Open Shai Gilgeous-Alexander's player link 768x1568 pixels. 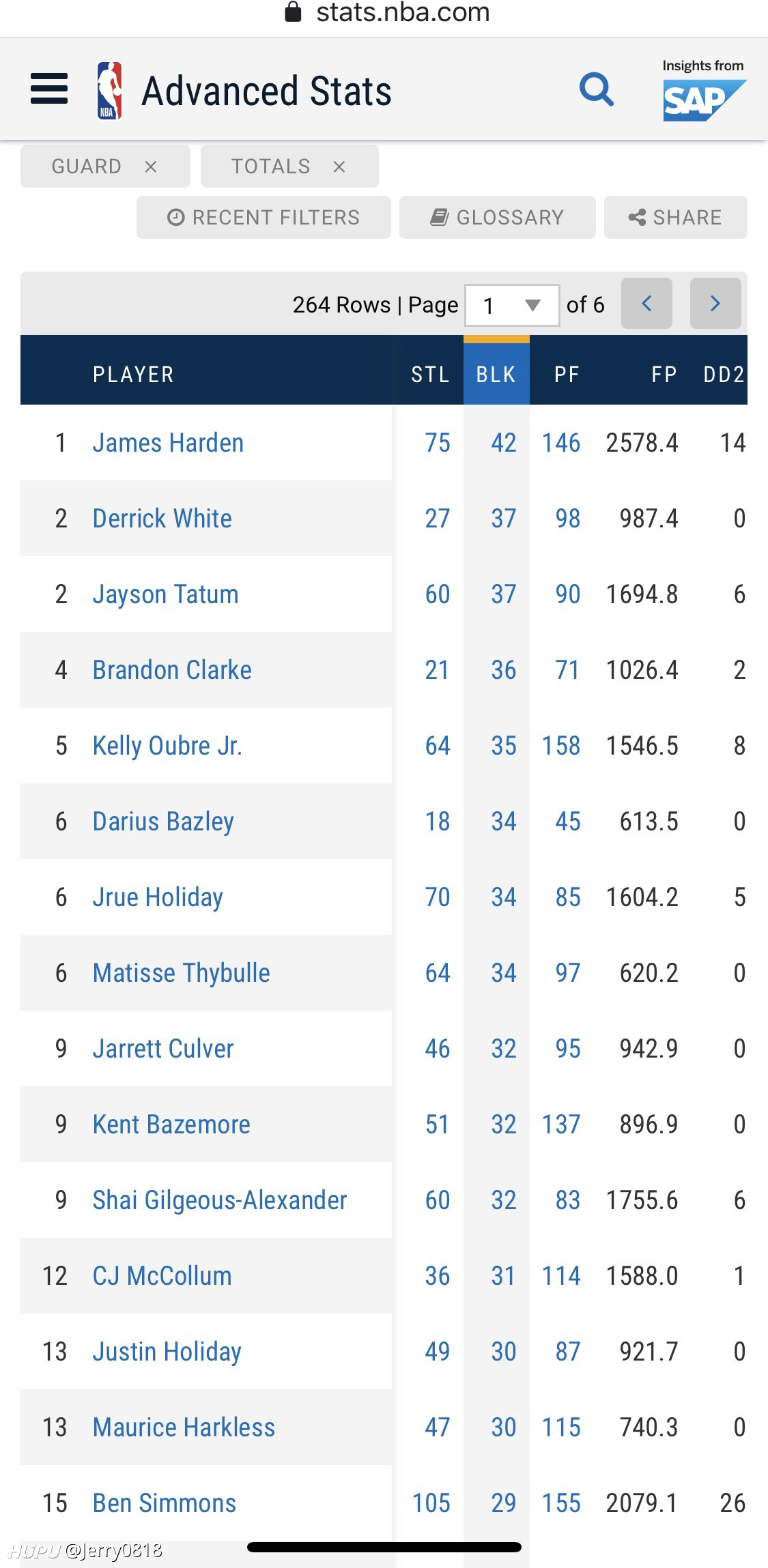[x=220, y=1200]
